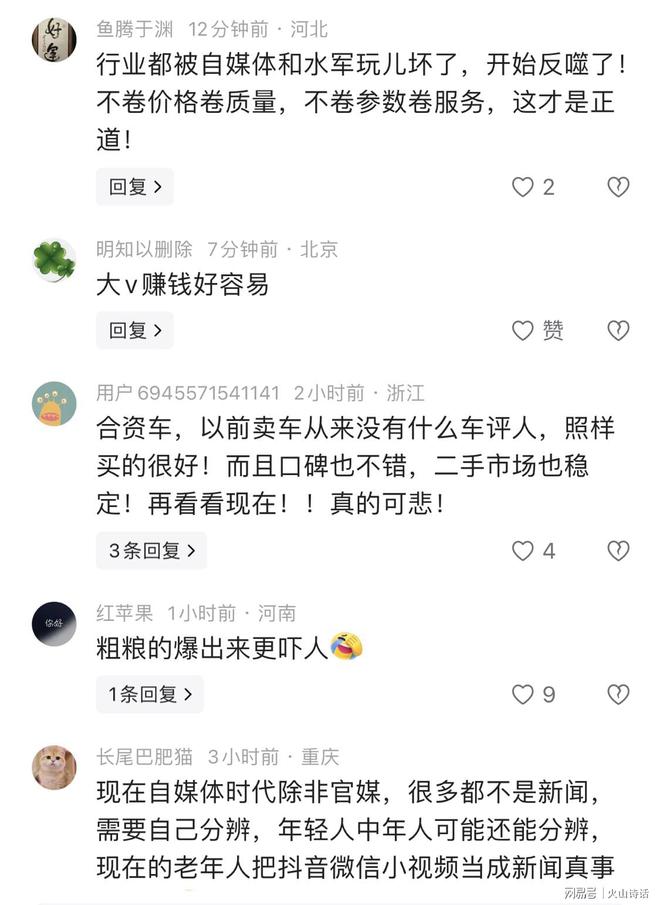
Task: Like the comment 大v赚钱好容易
Action: (523, 330)
